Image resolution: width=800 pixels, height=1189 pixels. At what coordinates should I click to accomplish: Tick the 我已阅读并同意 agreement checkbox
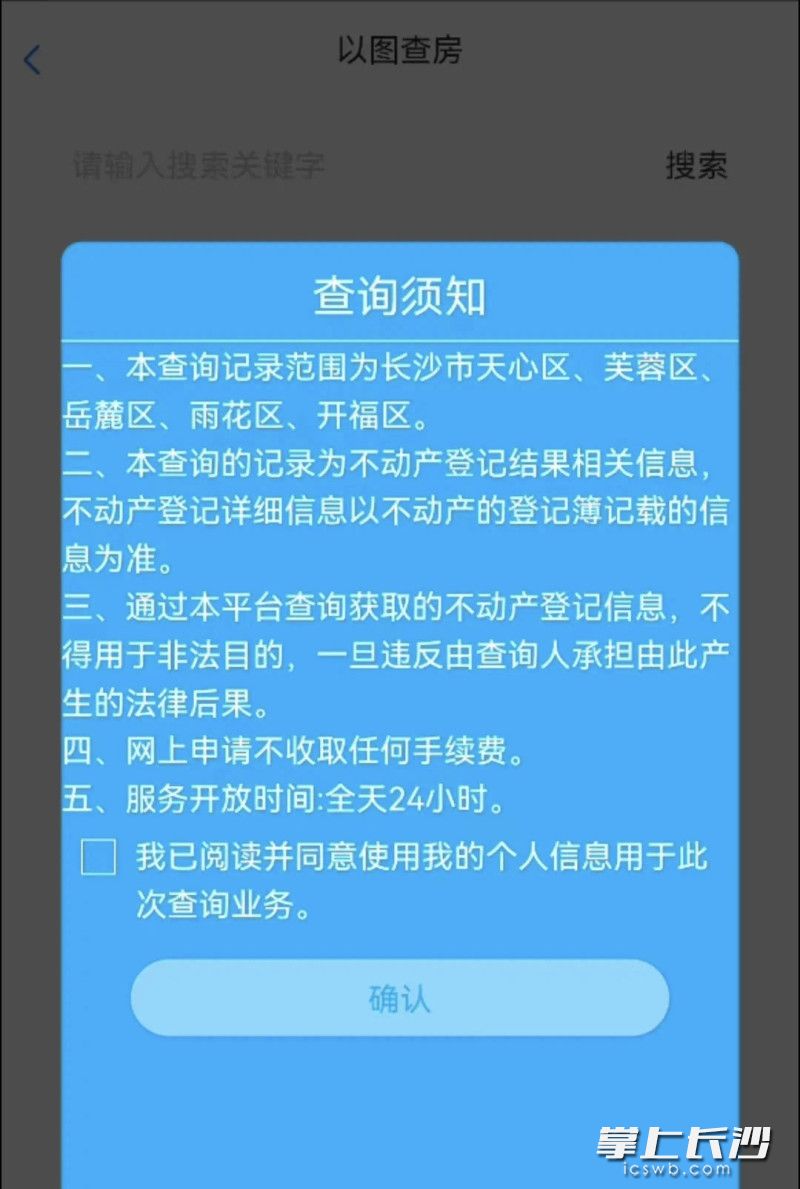[98, 857]
